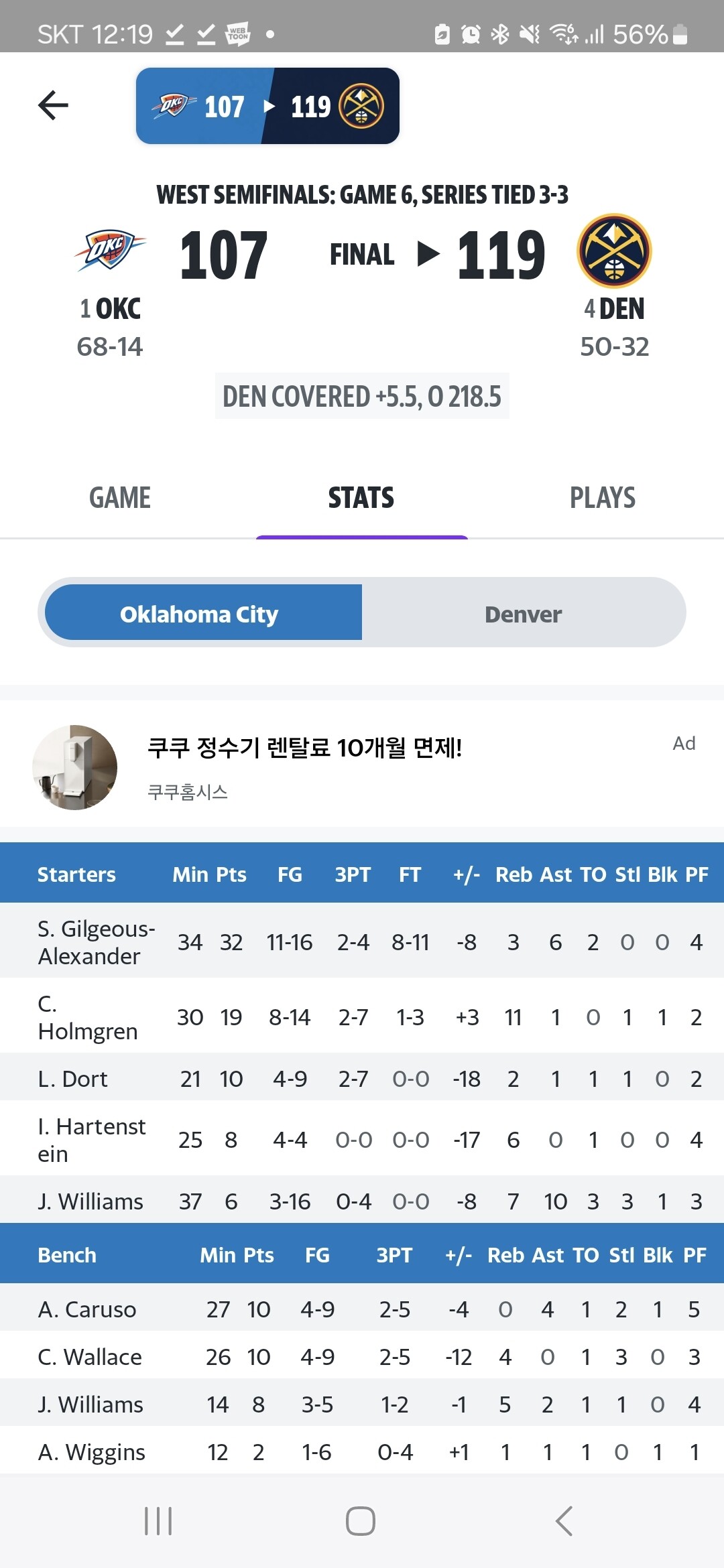Tap the 쿠쿠홈시스 advertiser name
Viewport: 724px width, 1568px height.
coord(188,791)
